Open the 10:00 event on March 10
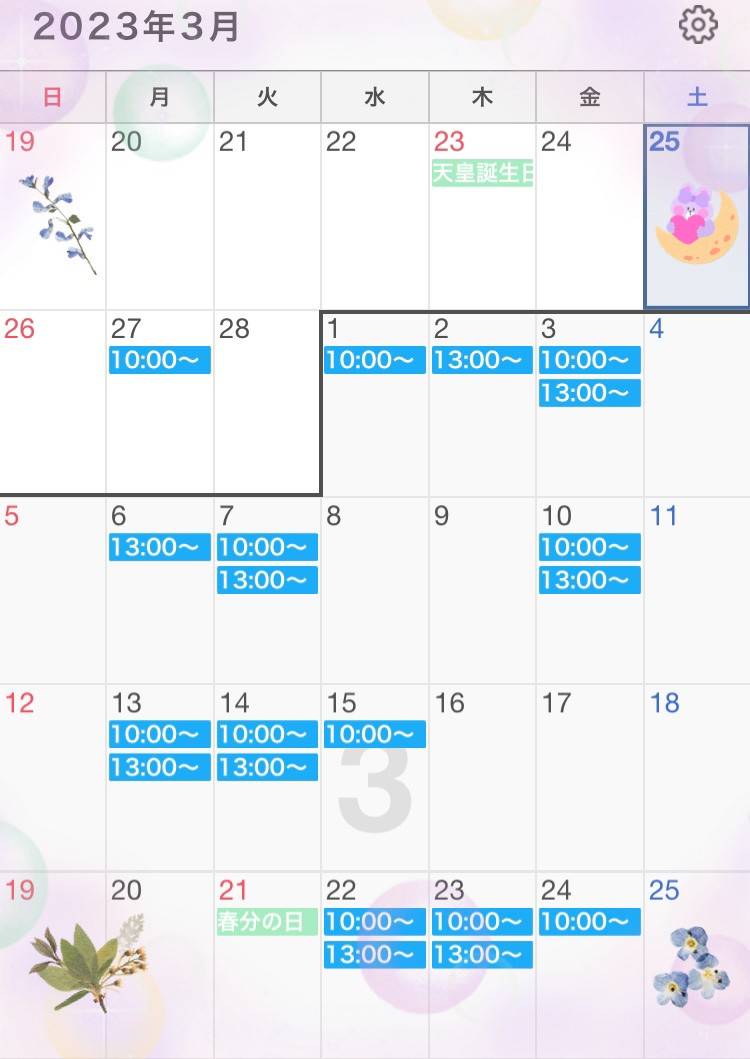Image resolution: width=750 pixels, height=1059 pixels. pyautogui.click(x=590, y=547)
